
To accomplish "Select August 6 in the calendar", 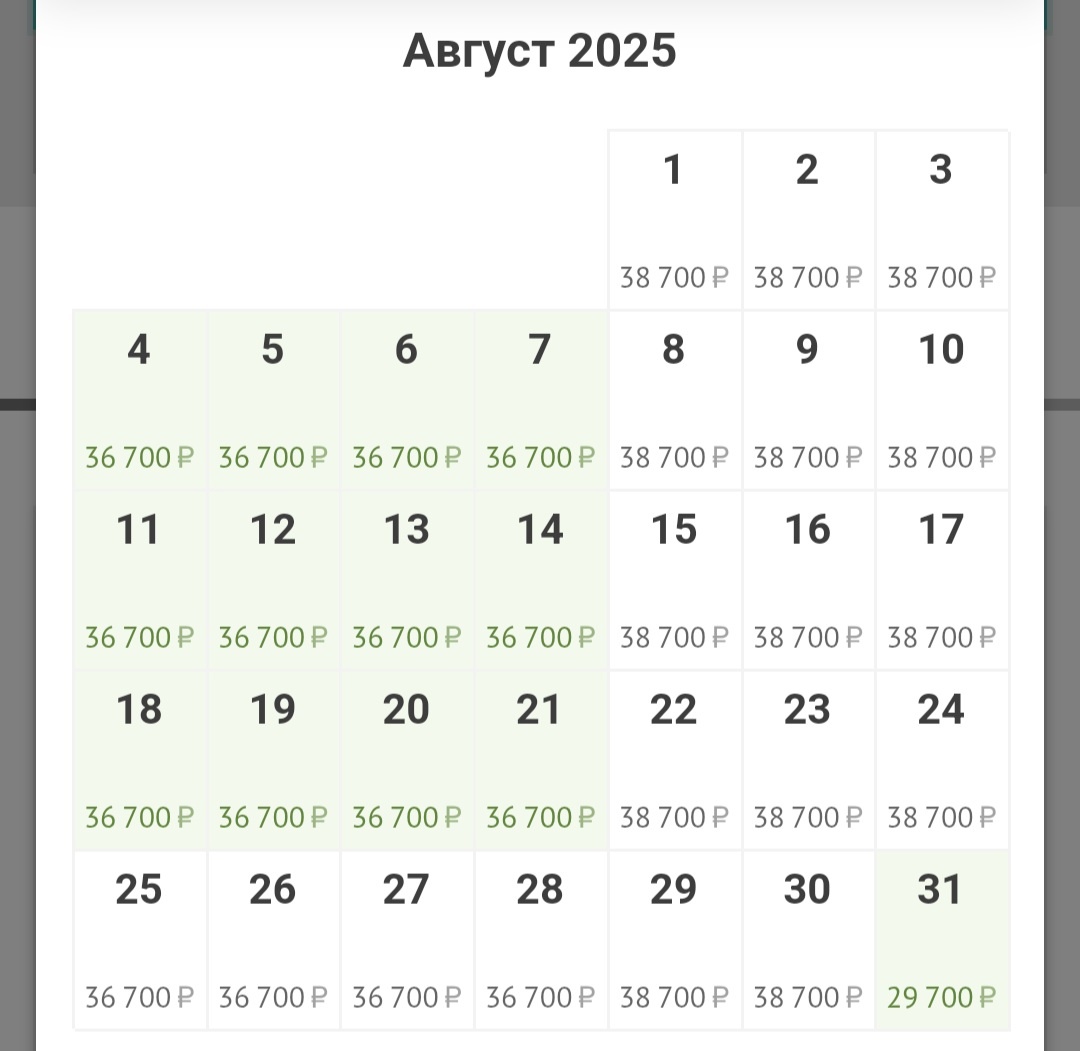I will (x=406, y=400).
